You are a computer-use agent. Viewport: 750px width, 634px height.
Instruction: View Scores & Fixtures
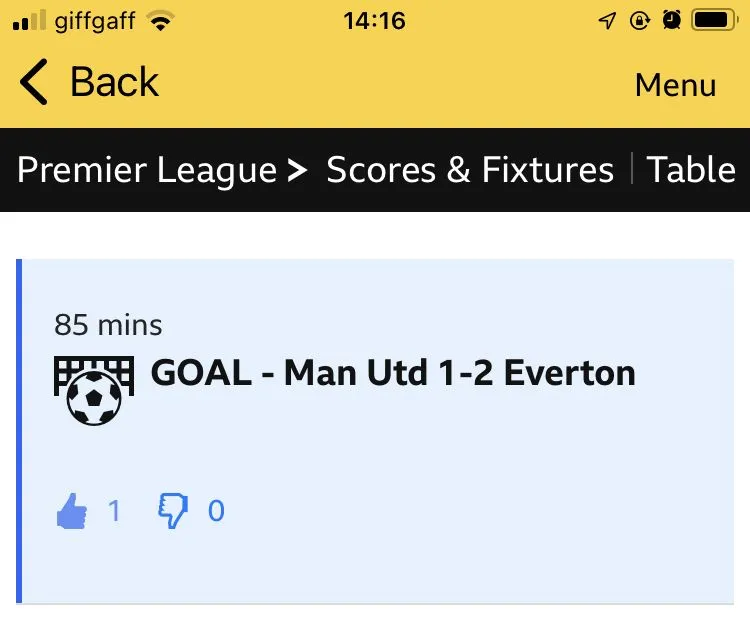pyautogui.click(x=470, y=170)
